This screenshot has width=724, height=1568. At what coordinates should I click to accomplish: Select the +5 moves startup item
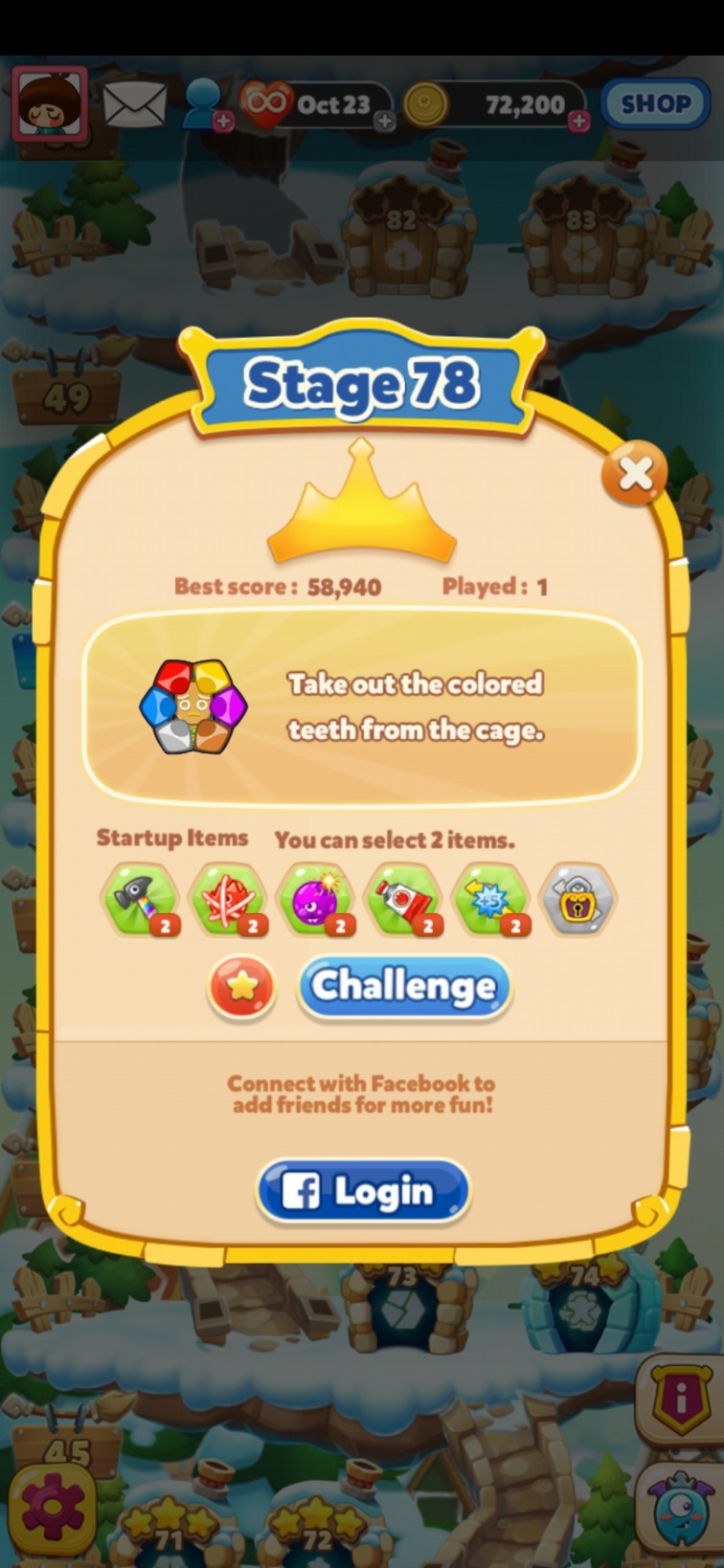coord(491,899)
